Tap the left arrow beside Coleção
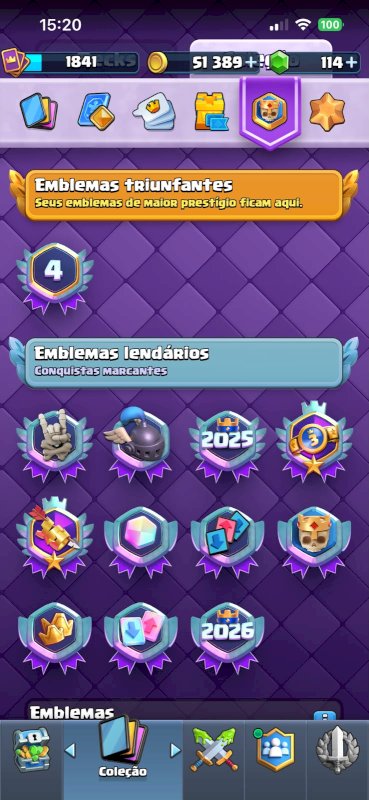 (x=70, y=749)
